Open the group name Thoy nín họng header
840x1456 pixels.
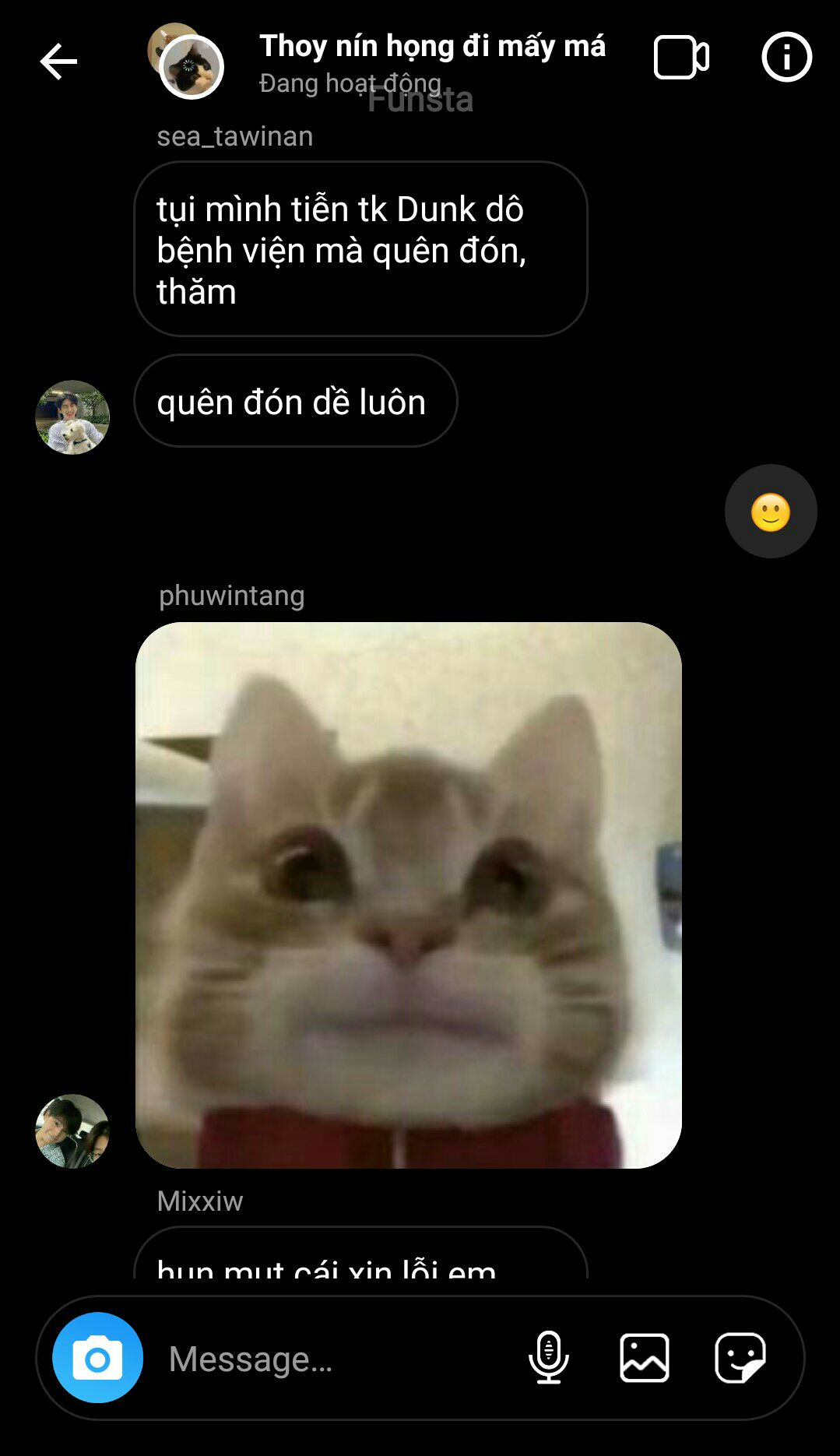tap(432, 46)
